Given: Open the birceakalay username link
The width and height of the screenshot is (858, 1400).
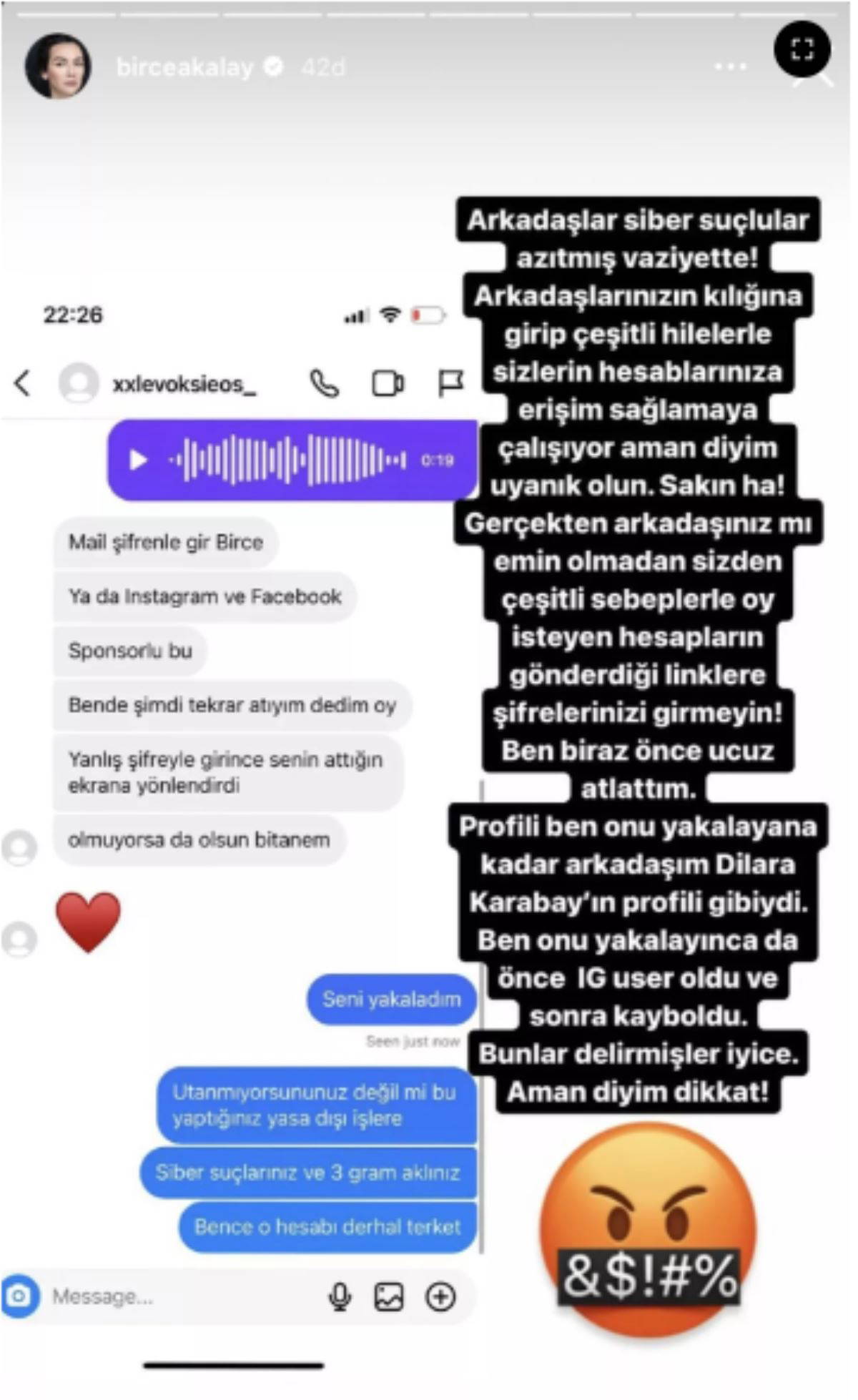Looking at the screenshot, I should (184, 67).
